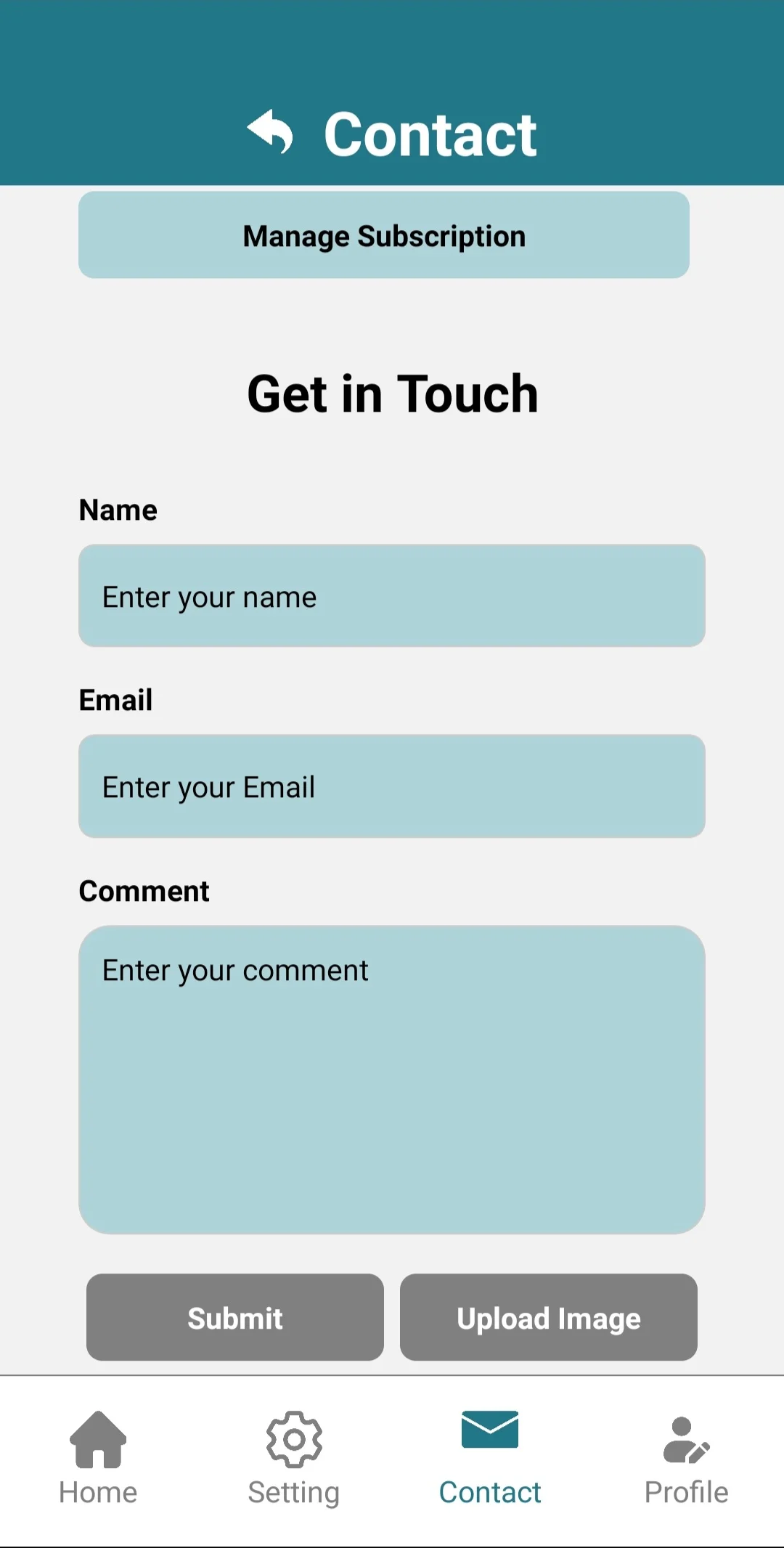This screenshot has height=1548, width=784.
Task: Select the Email text field
Action: click(392, 786)
